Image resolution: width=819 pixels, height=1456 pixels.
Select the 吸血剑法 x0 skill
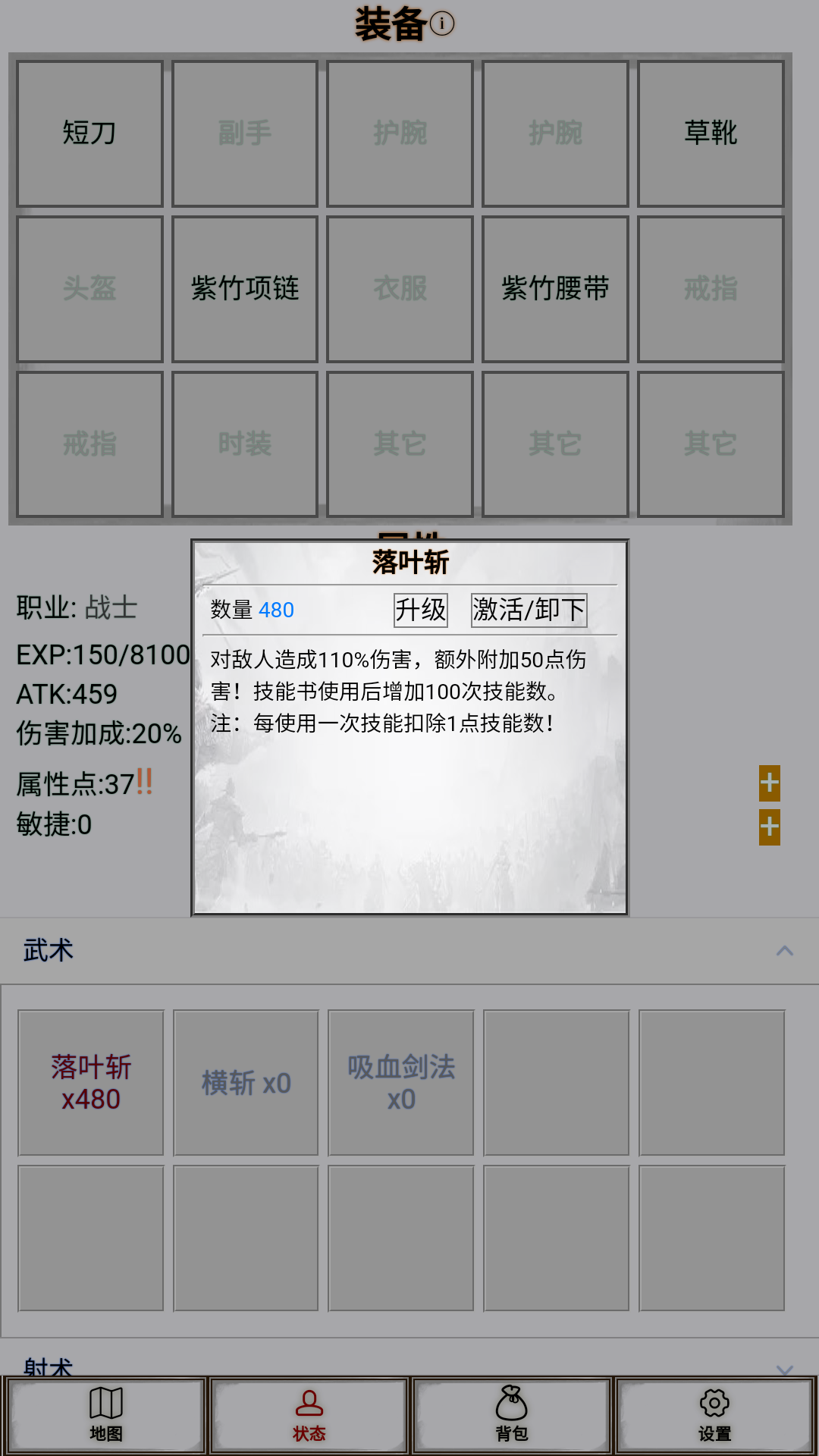click(x=401, y=1083)
